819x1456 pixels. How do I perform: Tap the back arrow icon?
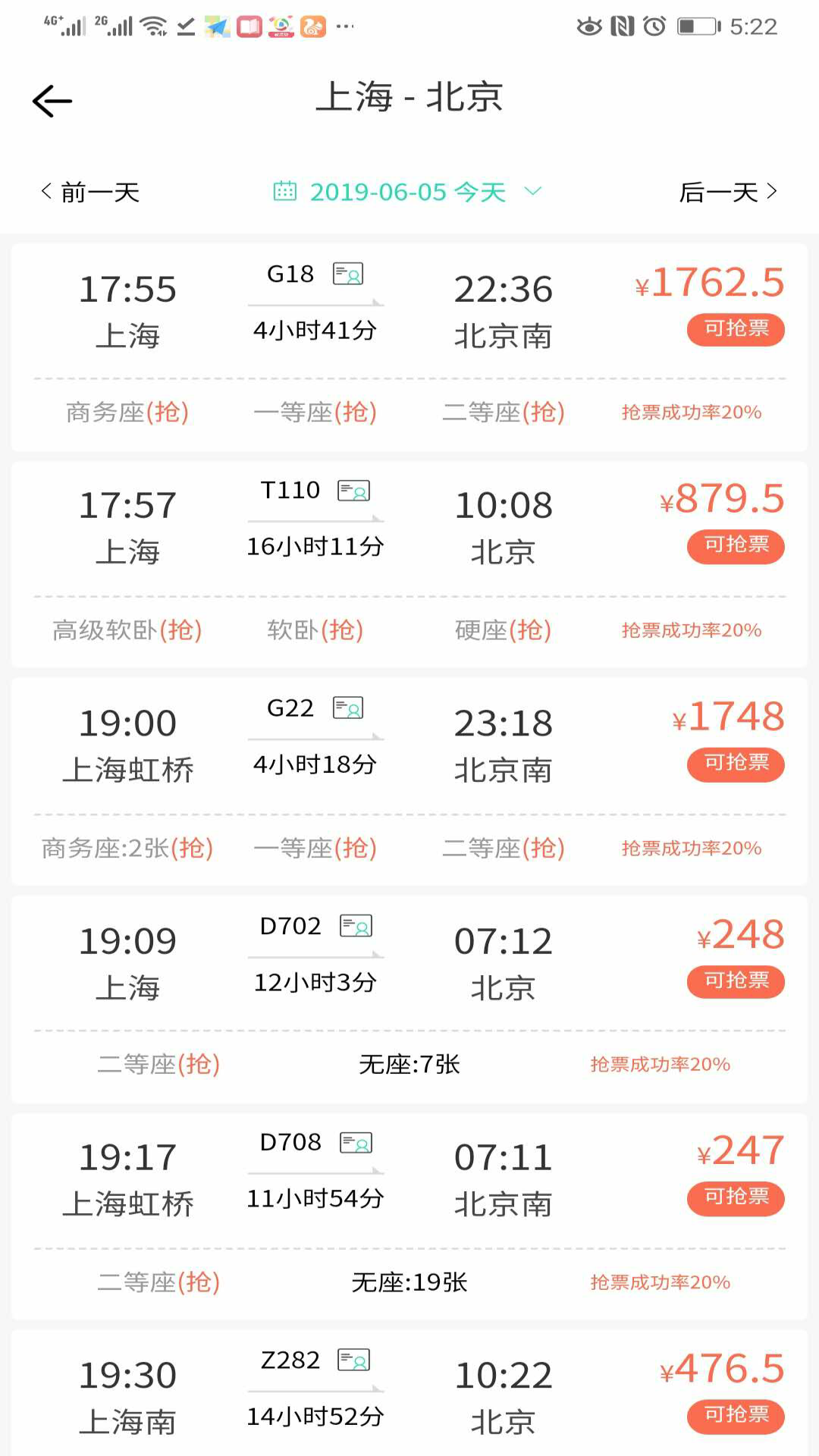pos(51,100)
